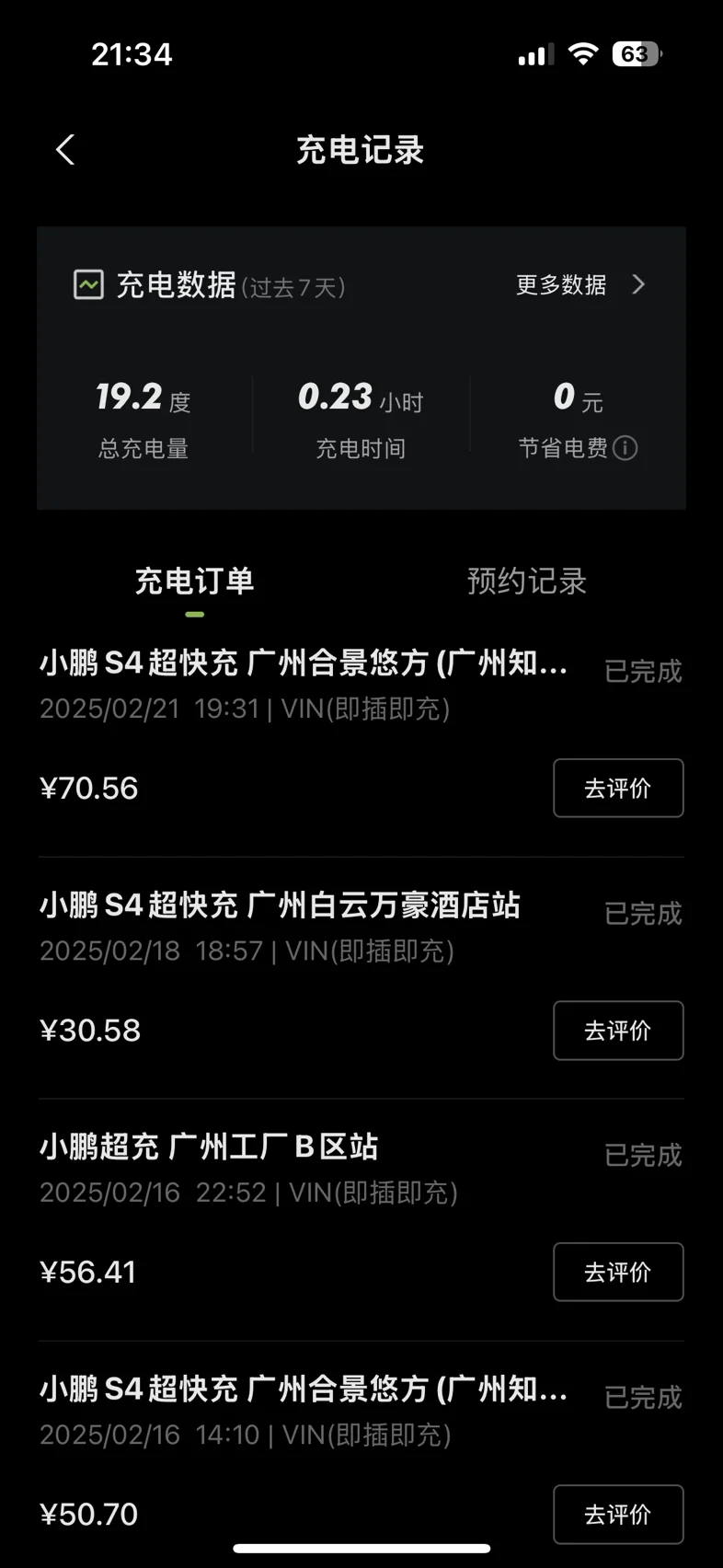The width and height of the screenshot is (723, 1568).
Task: Select the 充电订单 tab
Action: click(194, 581)
